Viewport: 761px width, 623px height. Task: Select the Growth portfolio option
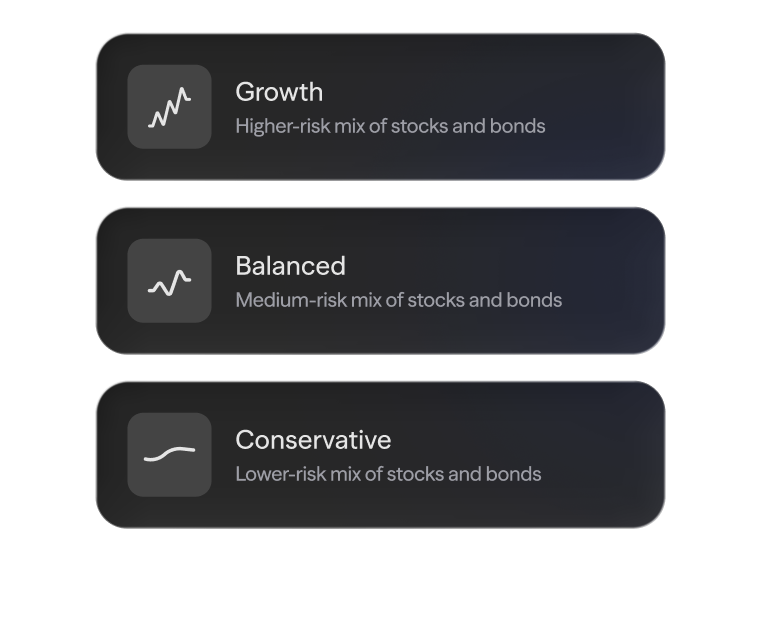[380, 107]
